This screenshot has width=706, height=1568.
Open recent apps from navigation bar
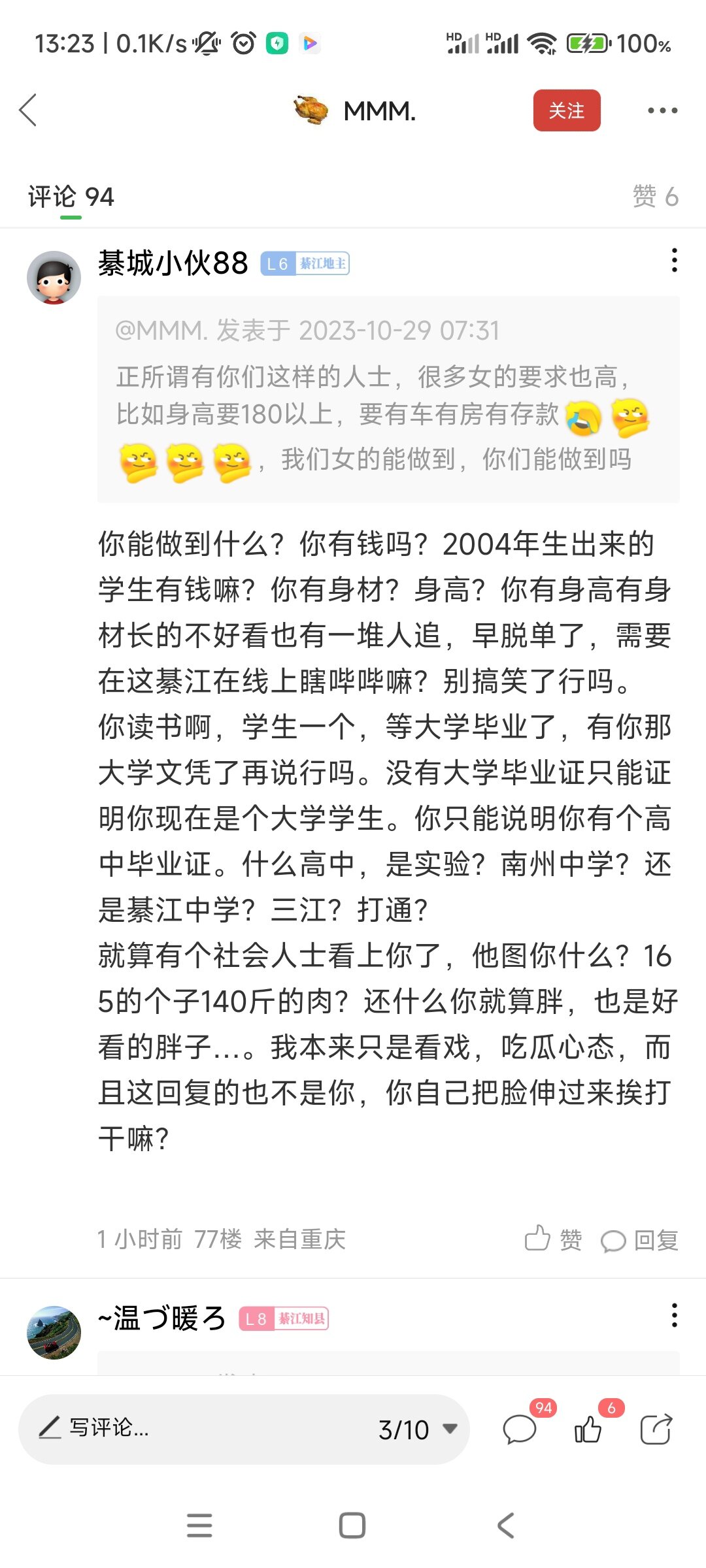click(199, 1526)
